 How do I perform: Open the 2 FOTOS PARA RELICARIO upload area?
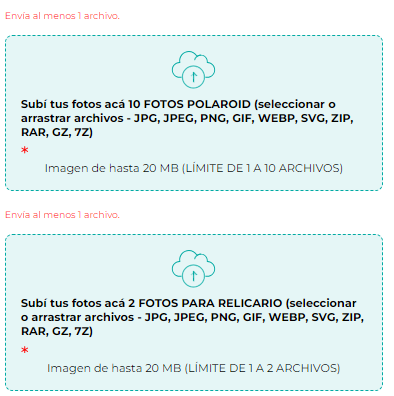tap(194, 312)
